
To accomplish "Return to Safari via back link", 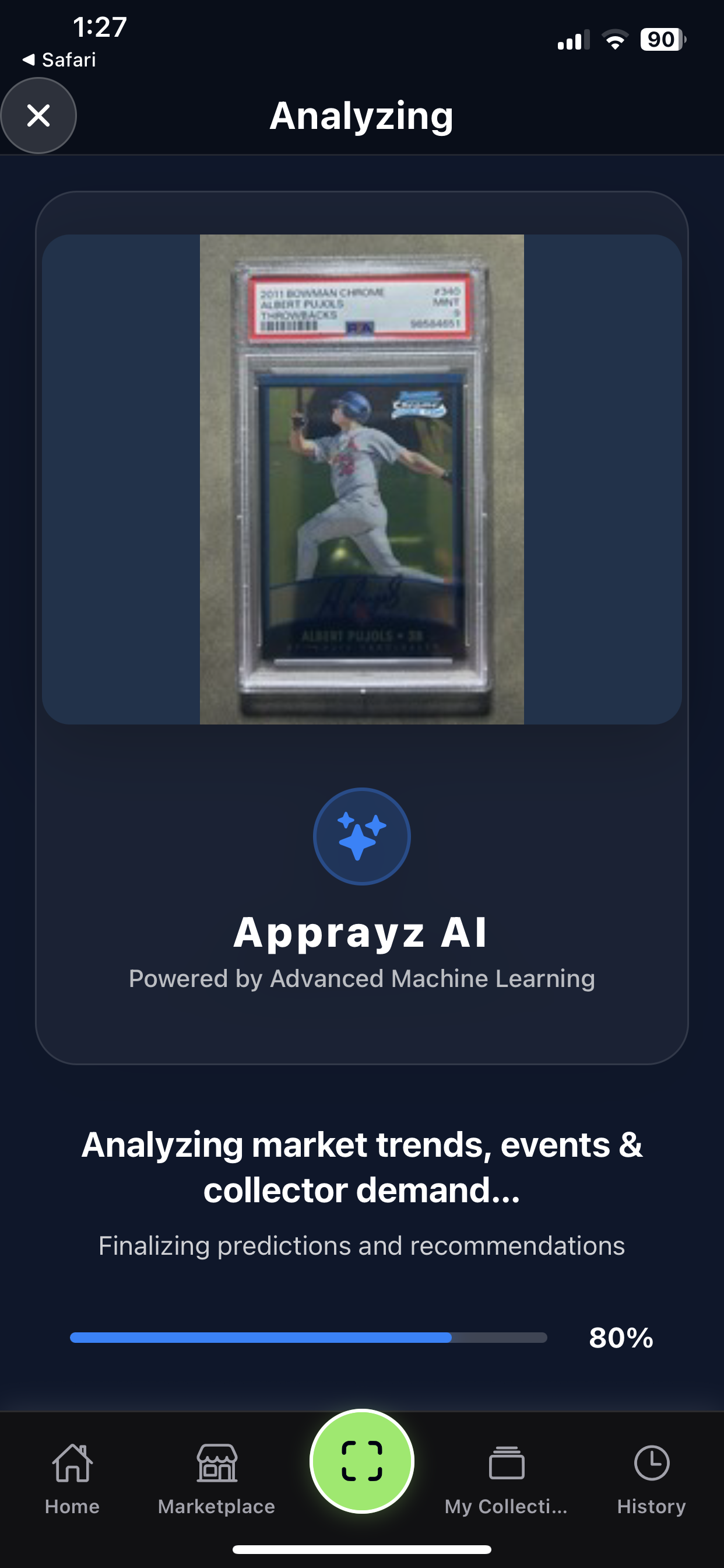I will (59, 60).
